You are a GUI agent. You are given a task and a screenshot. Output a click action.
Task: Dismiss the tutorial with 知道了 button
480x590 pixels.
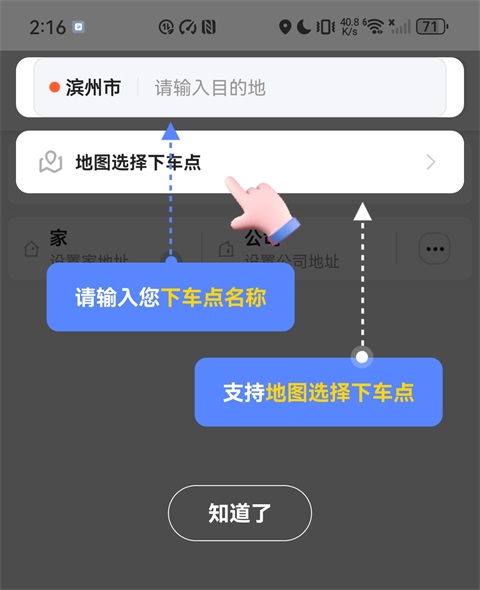point(240,513)
